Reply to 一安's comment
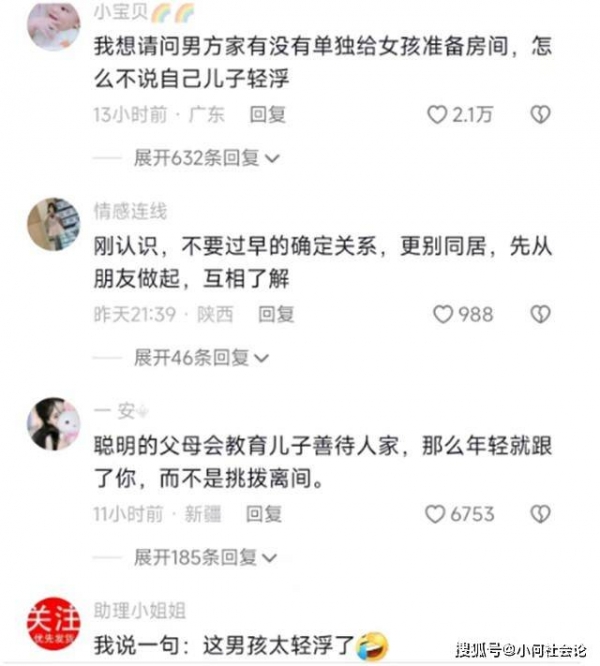Image resolution: width=600 pixels, height=666 pixels. pyautogui.click(x=265, y=514)
